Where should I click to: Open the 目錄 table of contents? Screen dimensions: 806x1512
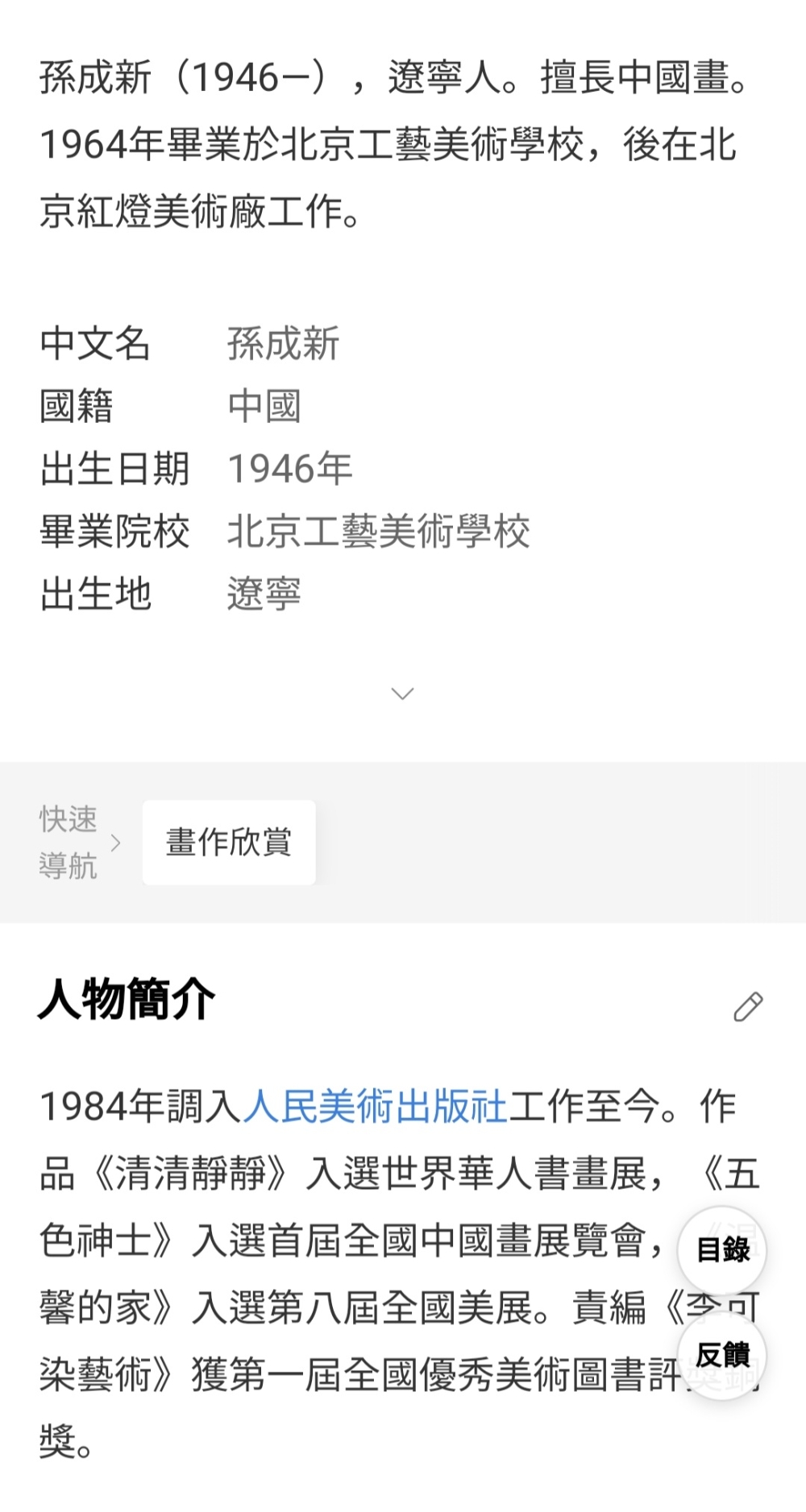[722, 1249]
